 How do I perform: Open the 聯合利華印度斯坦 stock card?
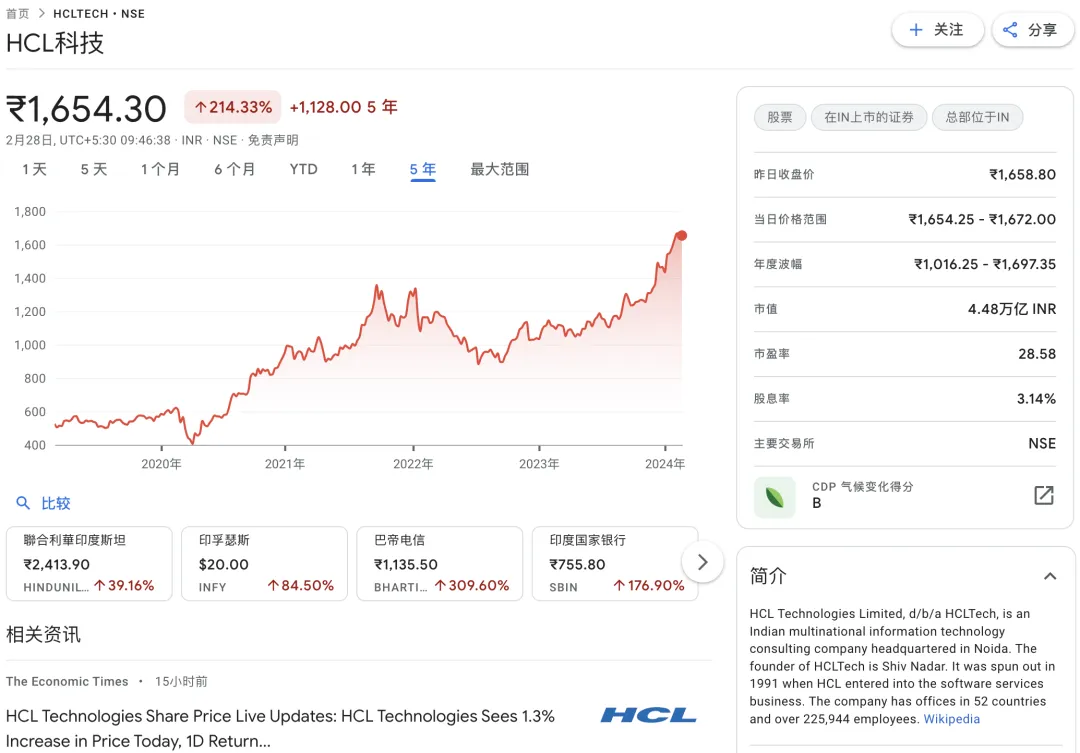point(89,563)
